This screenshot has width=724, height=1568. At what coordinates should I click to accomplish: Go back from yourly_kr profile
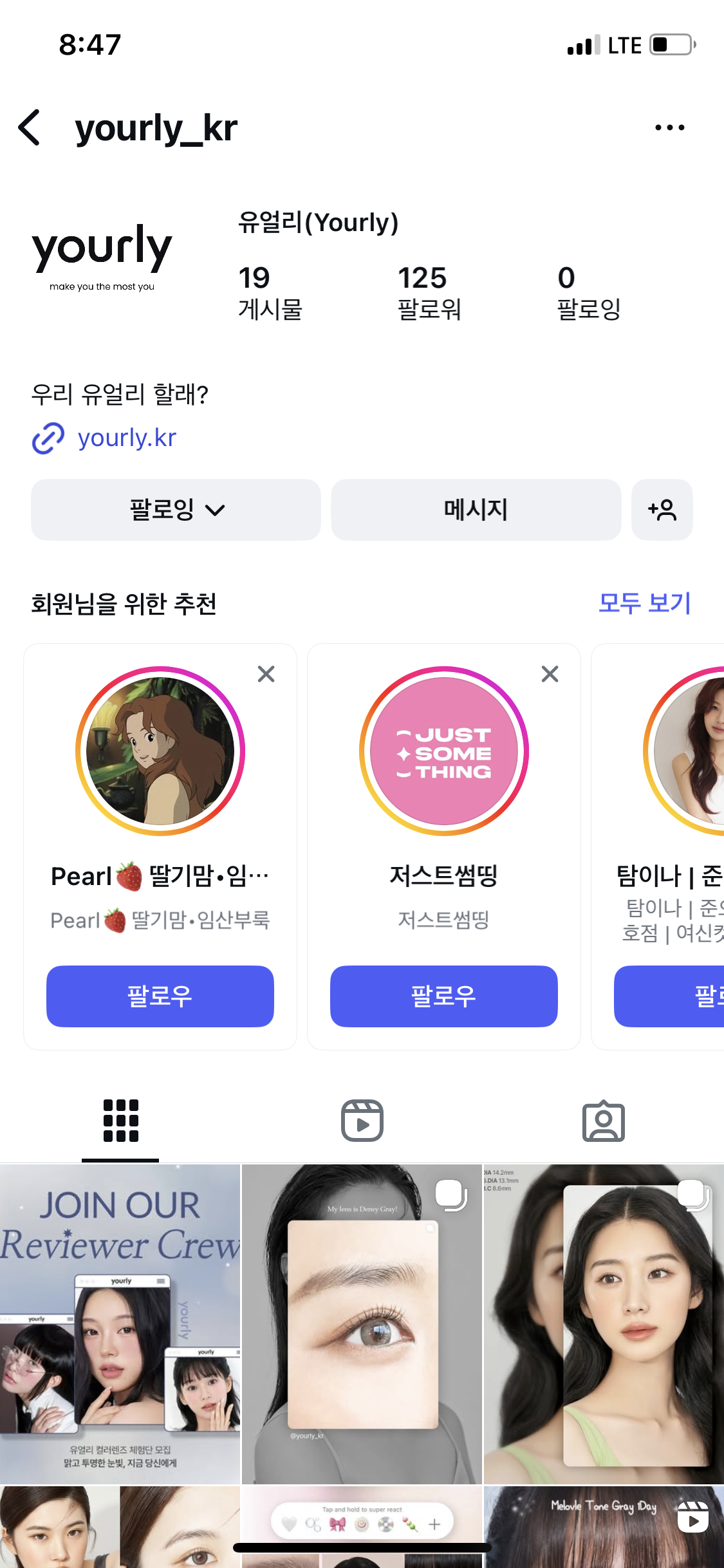coord(30,127)
